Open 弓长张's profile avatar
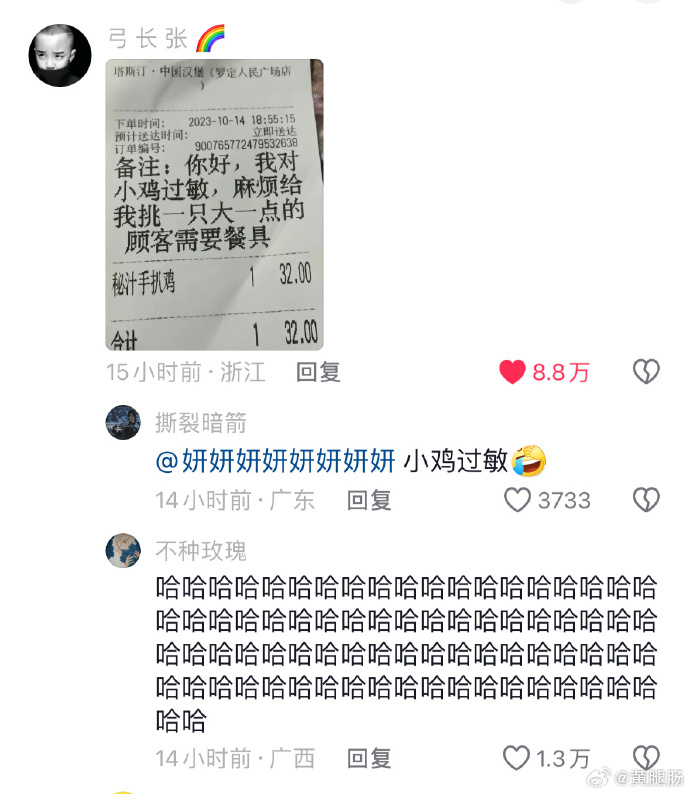This screenshot has width=690, height=794. [60, 56]
